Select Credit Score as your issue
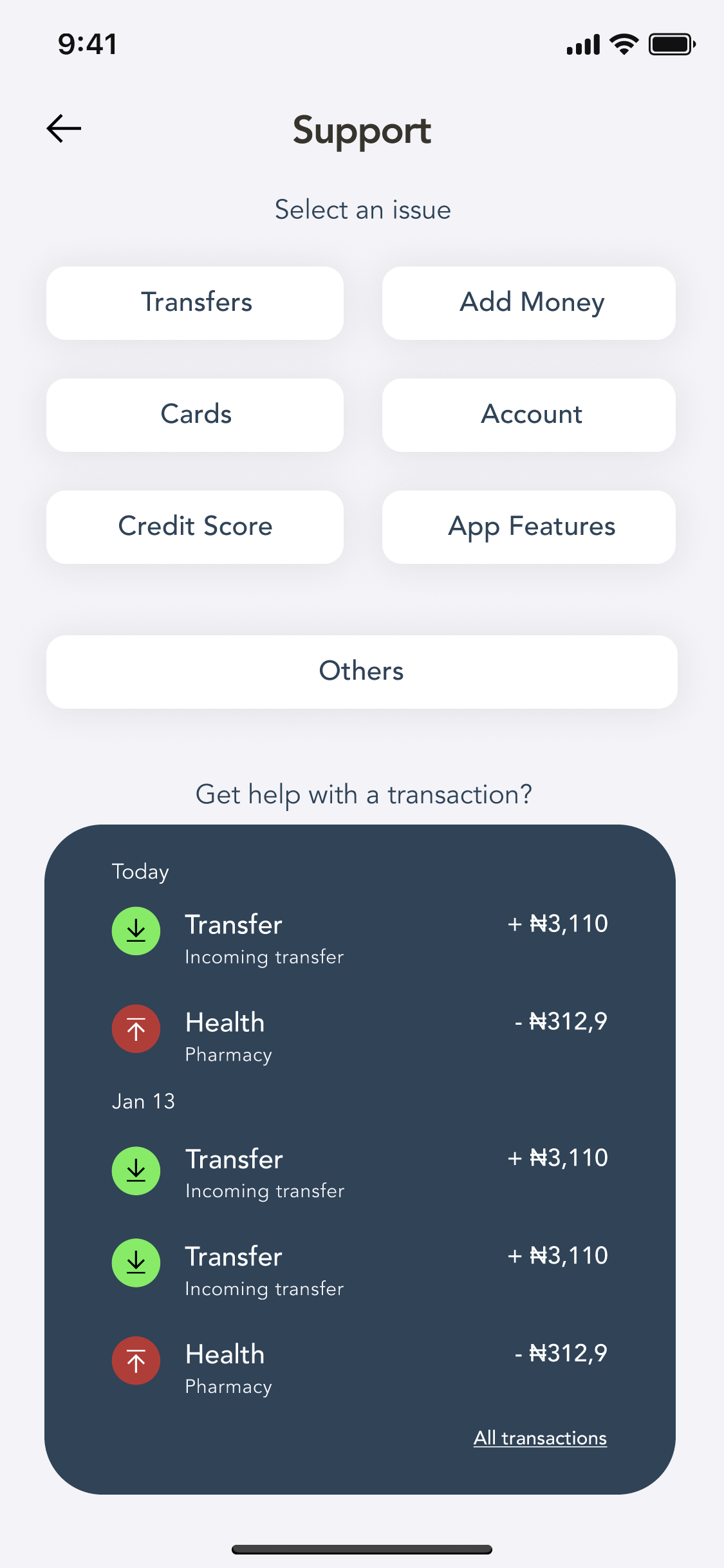 [x=195, y=527]
